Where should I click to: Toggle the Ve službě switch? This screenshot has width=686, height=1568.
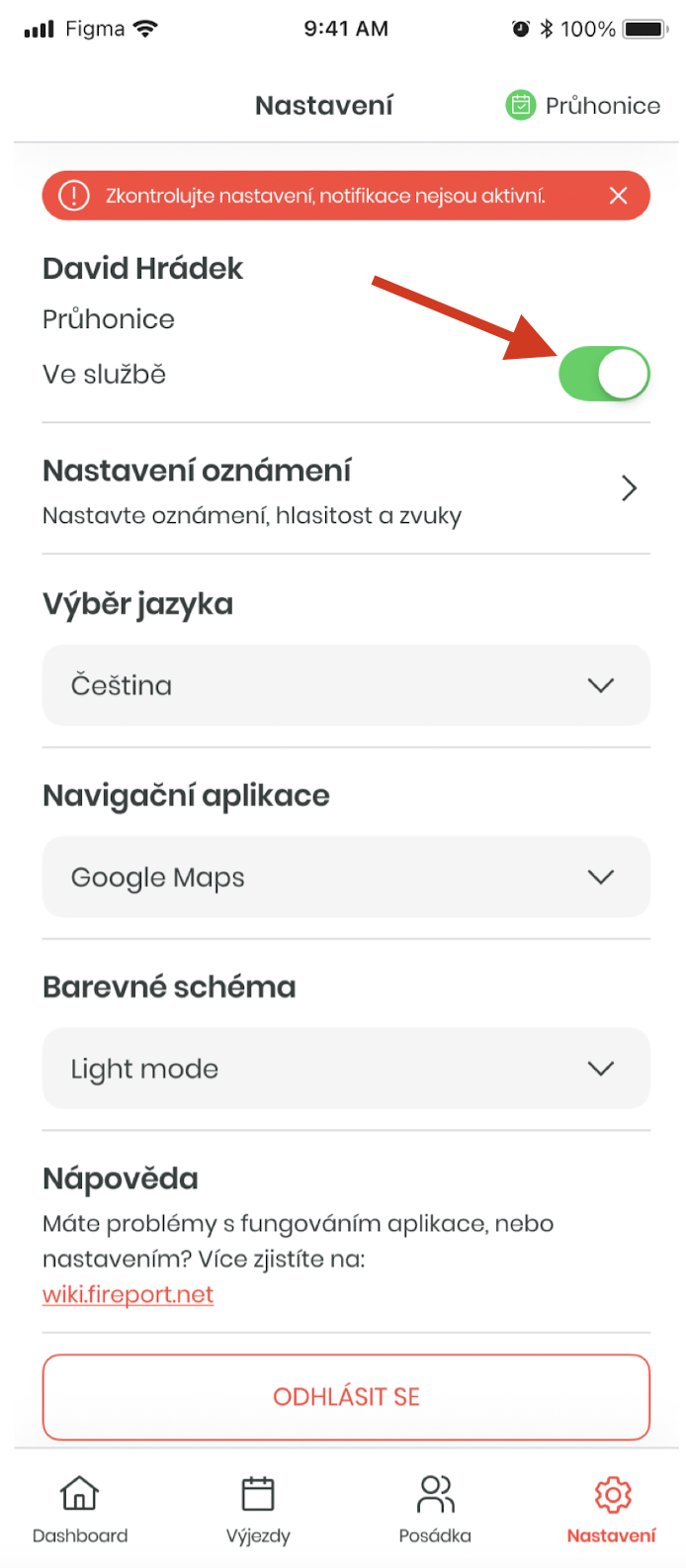coord(604,375)
